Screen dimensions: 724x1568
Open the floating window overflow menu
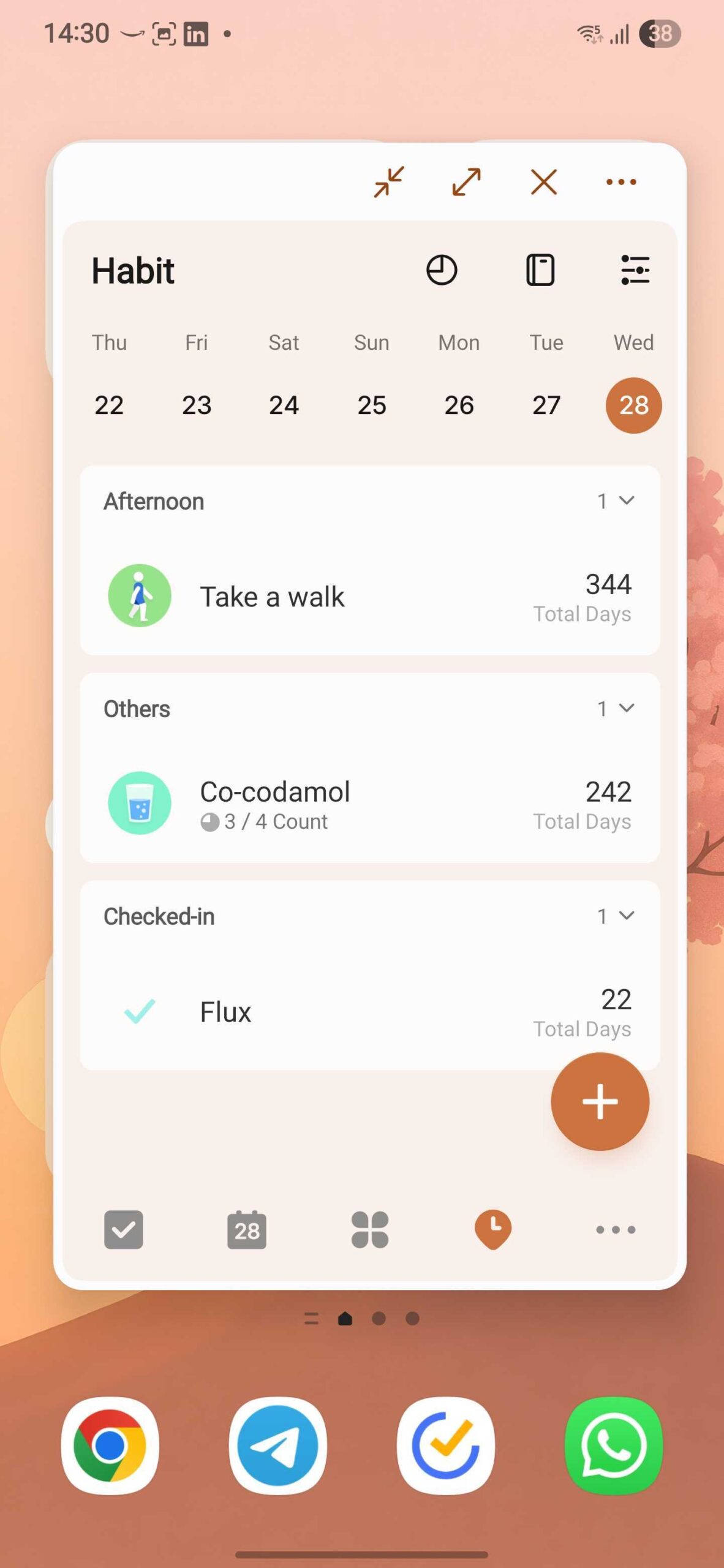[x=620, y=181]
